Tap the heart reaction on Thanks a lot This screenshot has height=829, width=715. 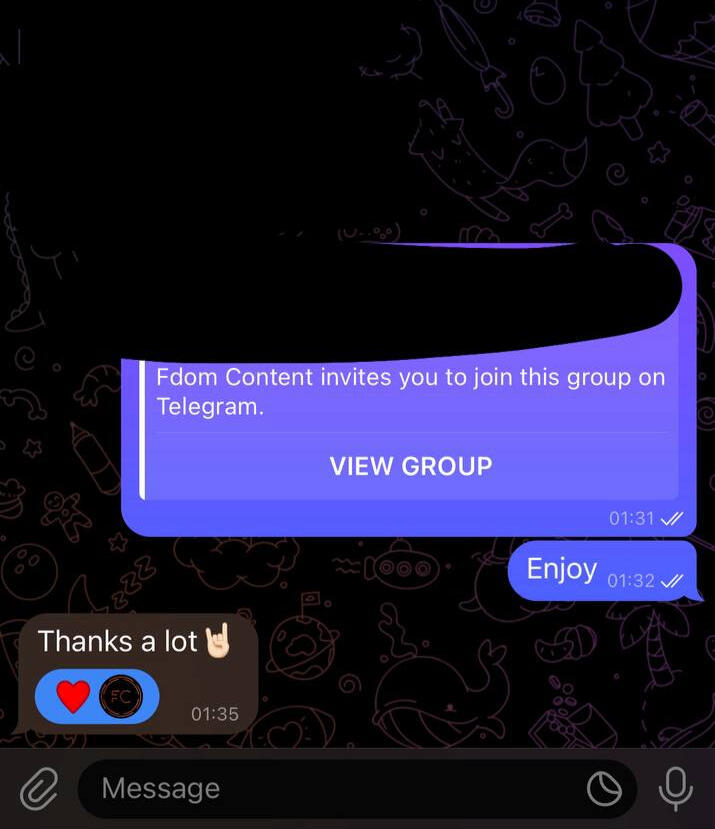coord(73,696)
